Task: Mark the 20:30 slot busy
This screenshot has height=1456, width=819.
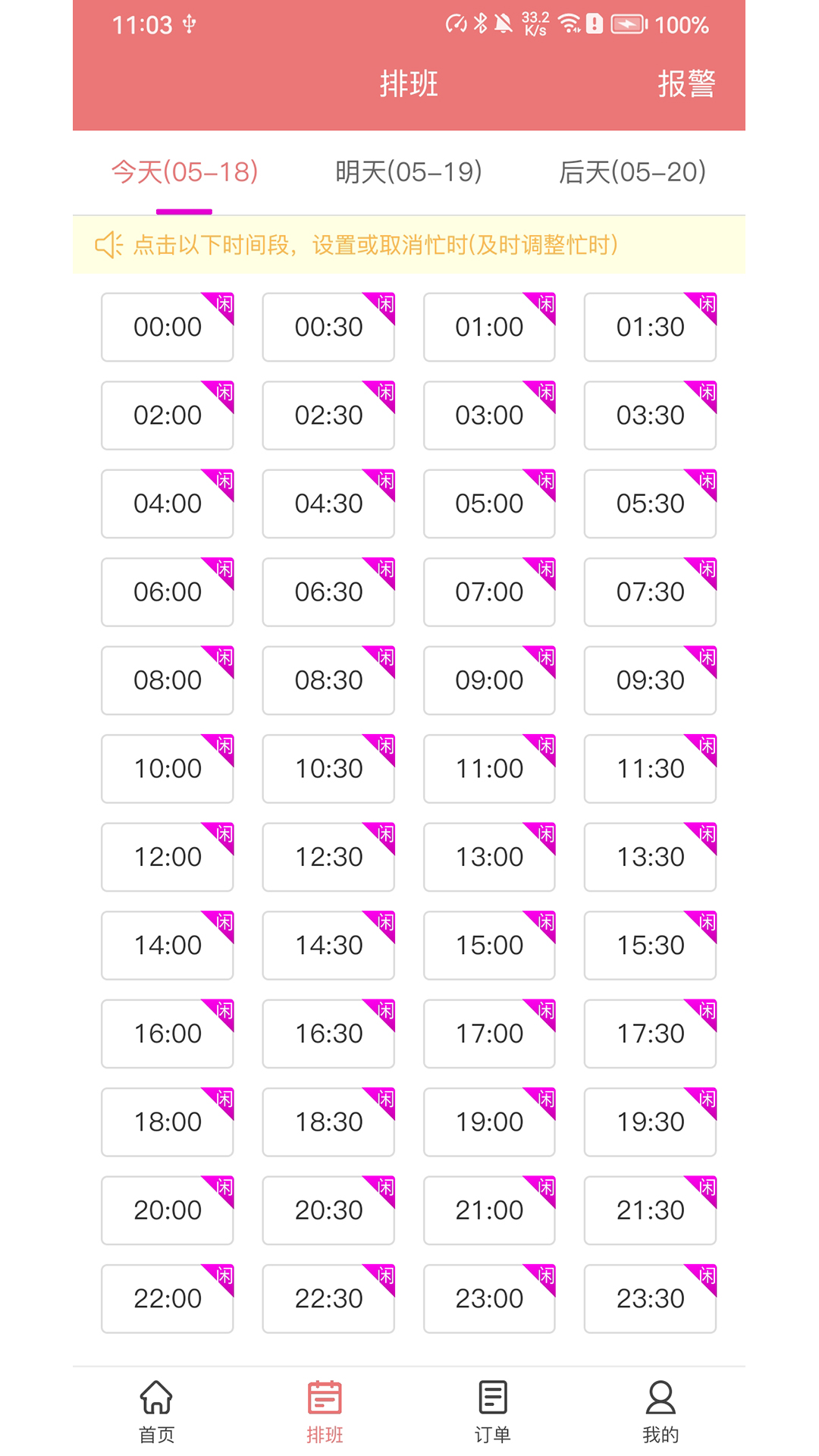Action: coord(328,1210)
